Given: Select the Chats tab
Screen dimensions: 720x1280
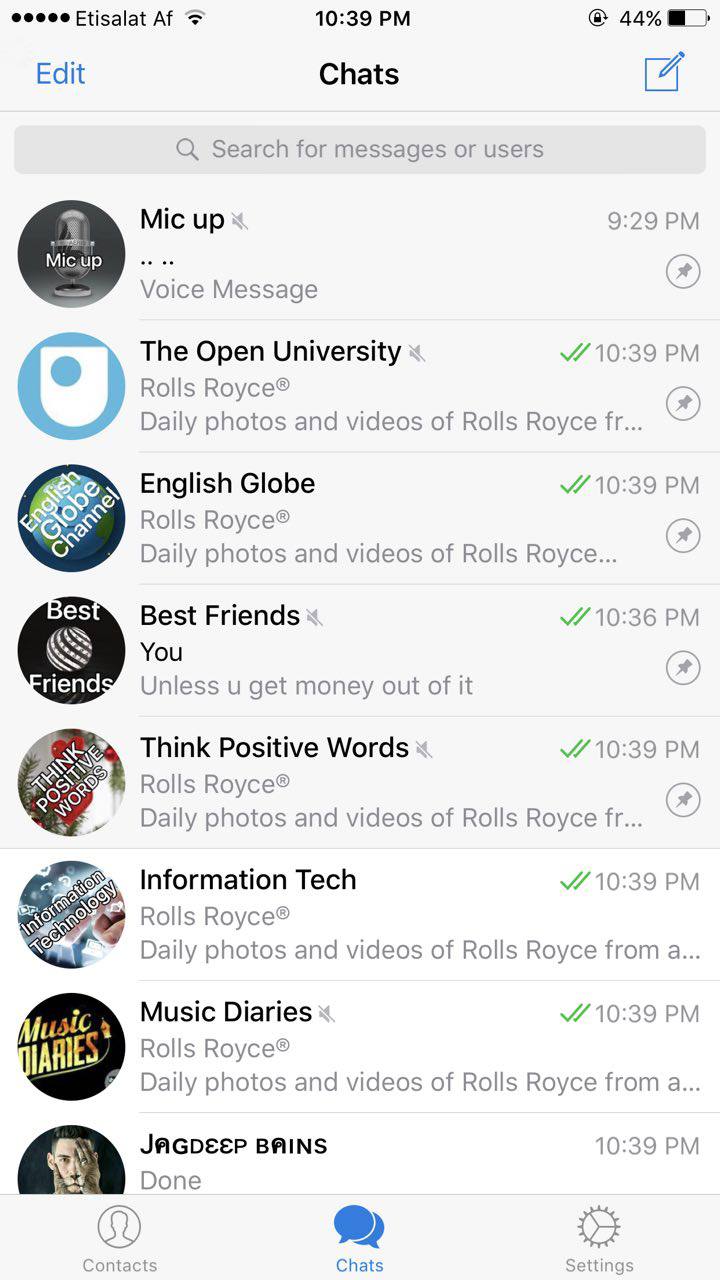Looking at the screenshot, I should 360,1240.
